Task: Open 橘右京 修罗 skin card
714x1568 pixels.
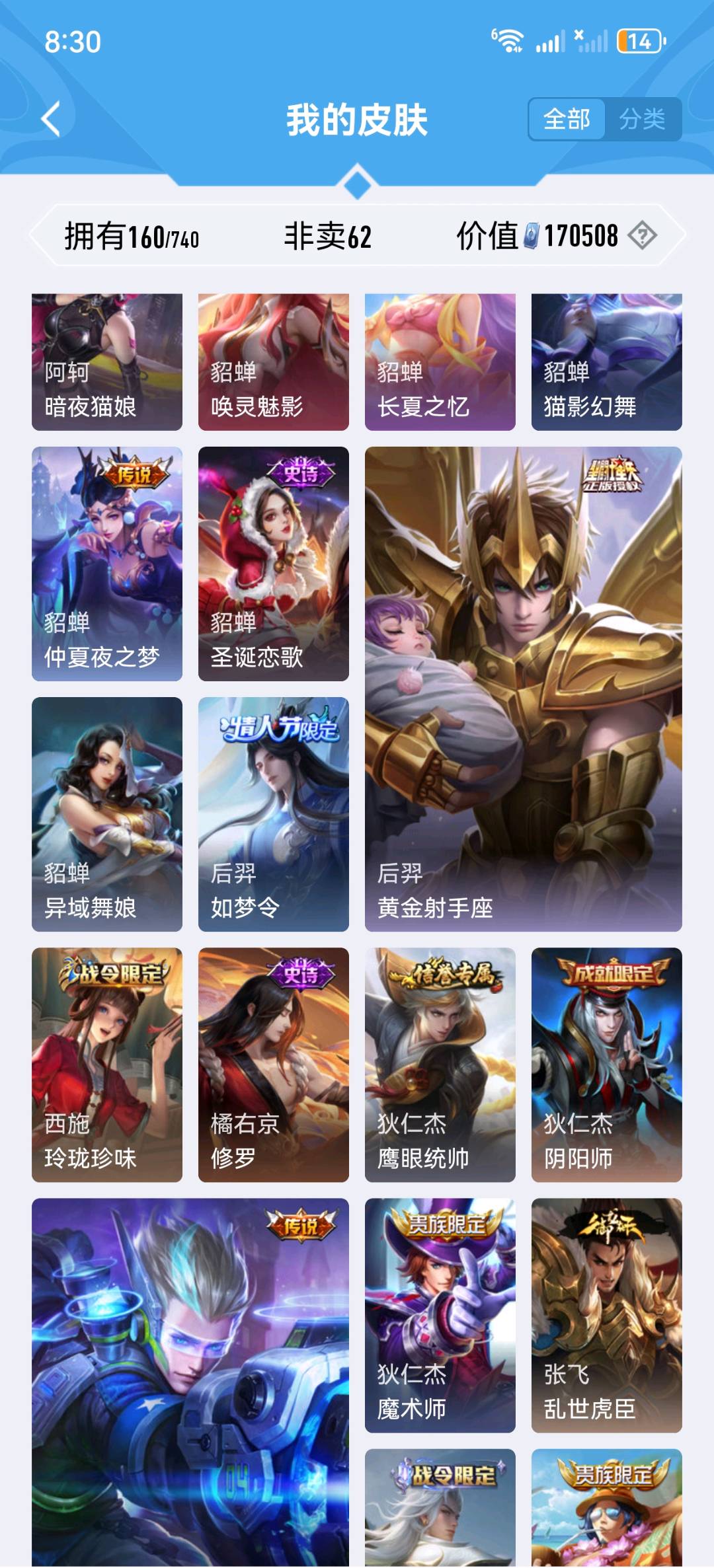Action: 274,1064
